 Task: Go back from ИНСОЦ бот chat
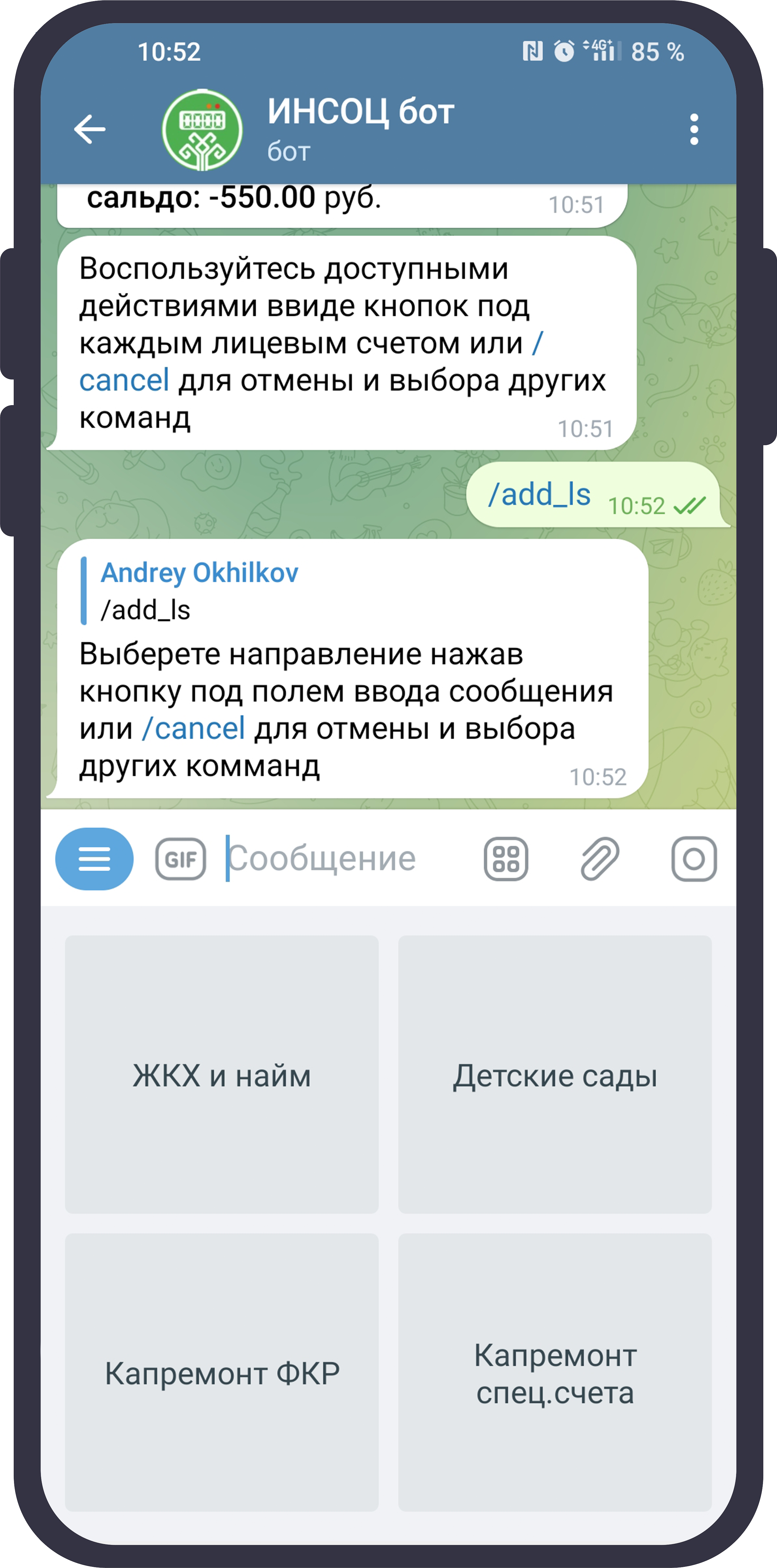click(89, 129)
